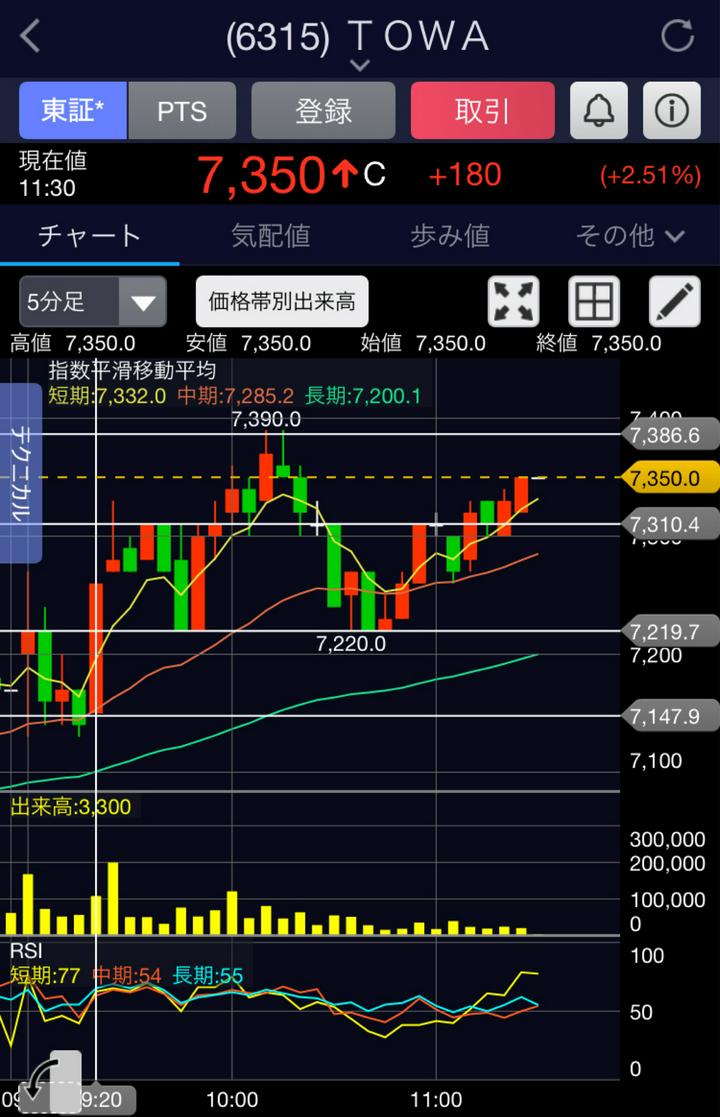
Task: Switch to the 歩み値 tab
Action: (450, 236)
